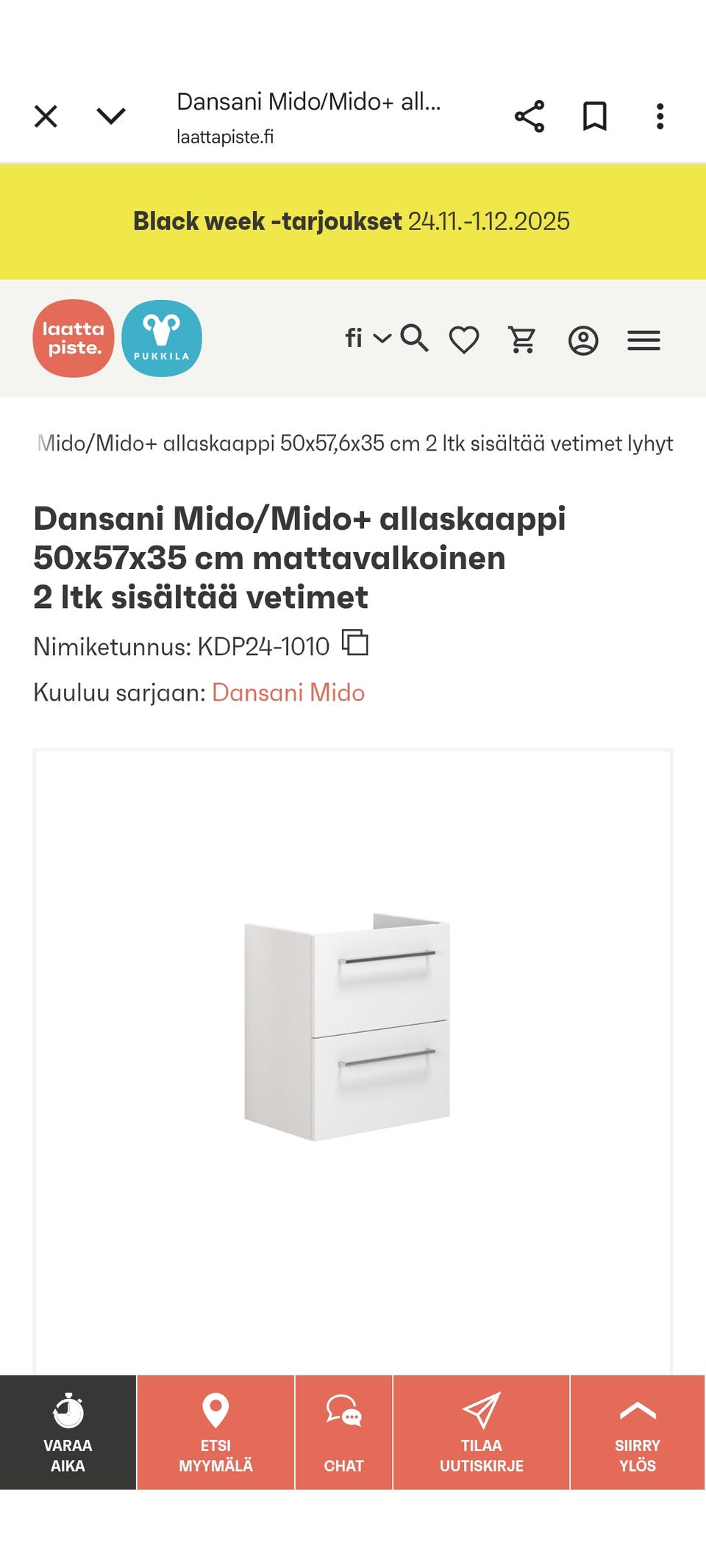The width and height of the screenshot is (706, 1568).
Task: Open the Dansani Mido series link
Action: (288, 692)
